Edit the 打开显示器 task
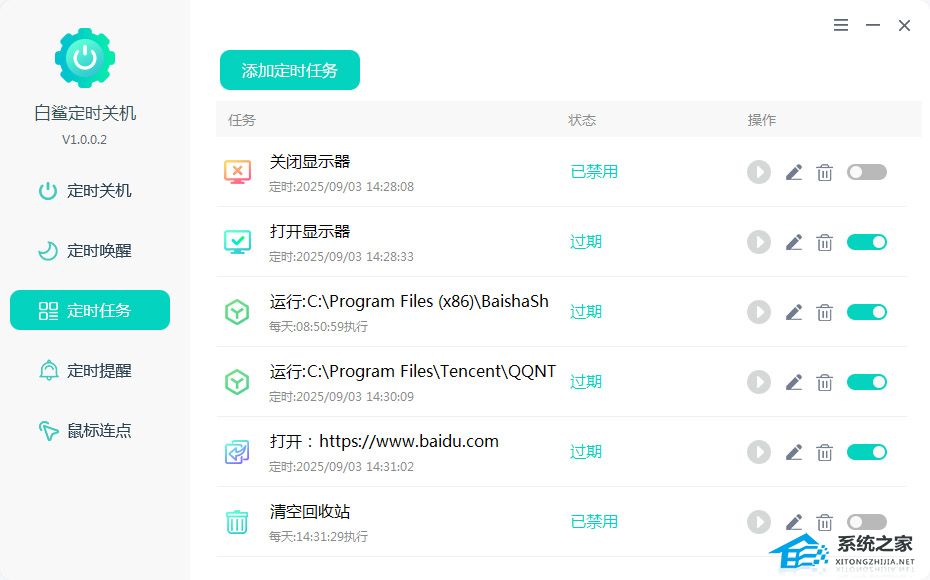This screenshot has width=930, height=580. (x=794, y=242)
